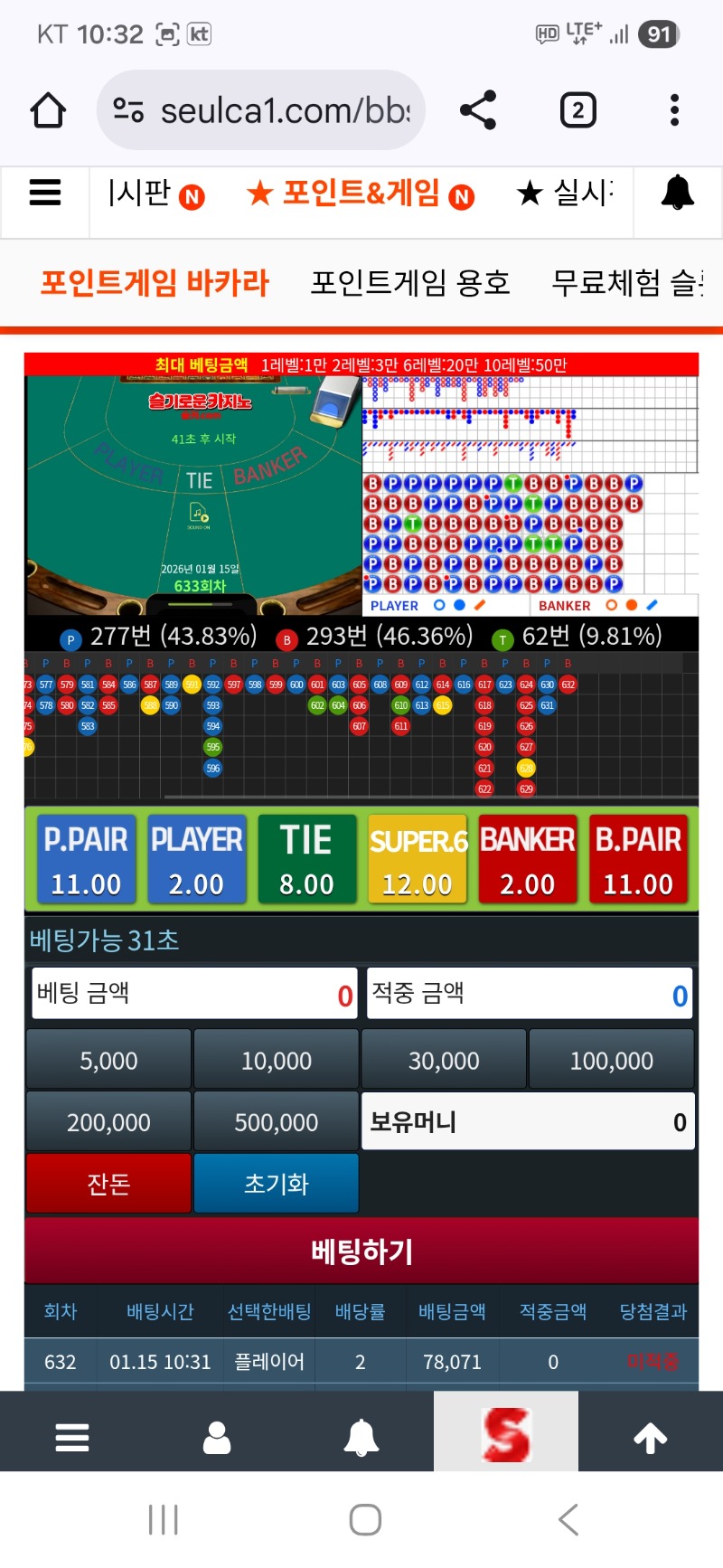Pick the SUPER.6 12.00 bet
Viewport: 723px width, 1568px height.
click(418, 859)
